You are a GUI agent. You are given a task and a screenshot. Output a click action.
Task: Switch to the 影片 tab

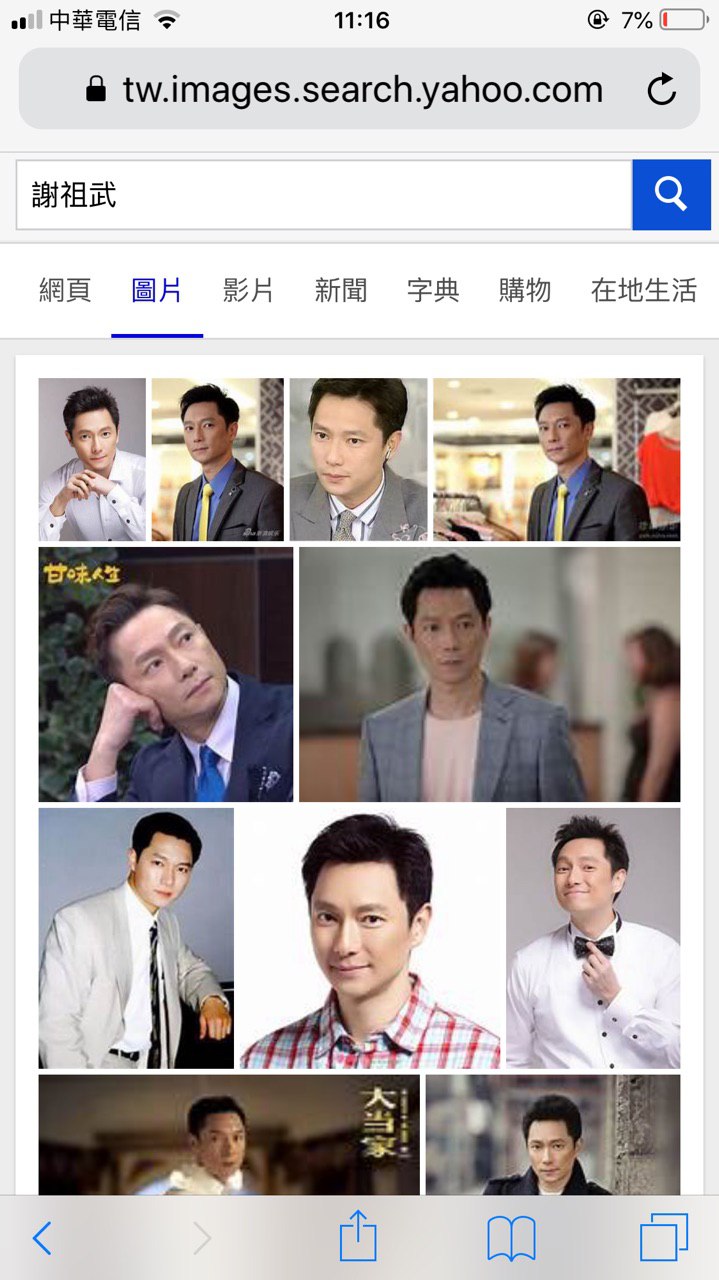(x=248, y=291)
